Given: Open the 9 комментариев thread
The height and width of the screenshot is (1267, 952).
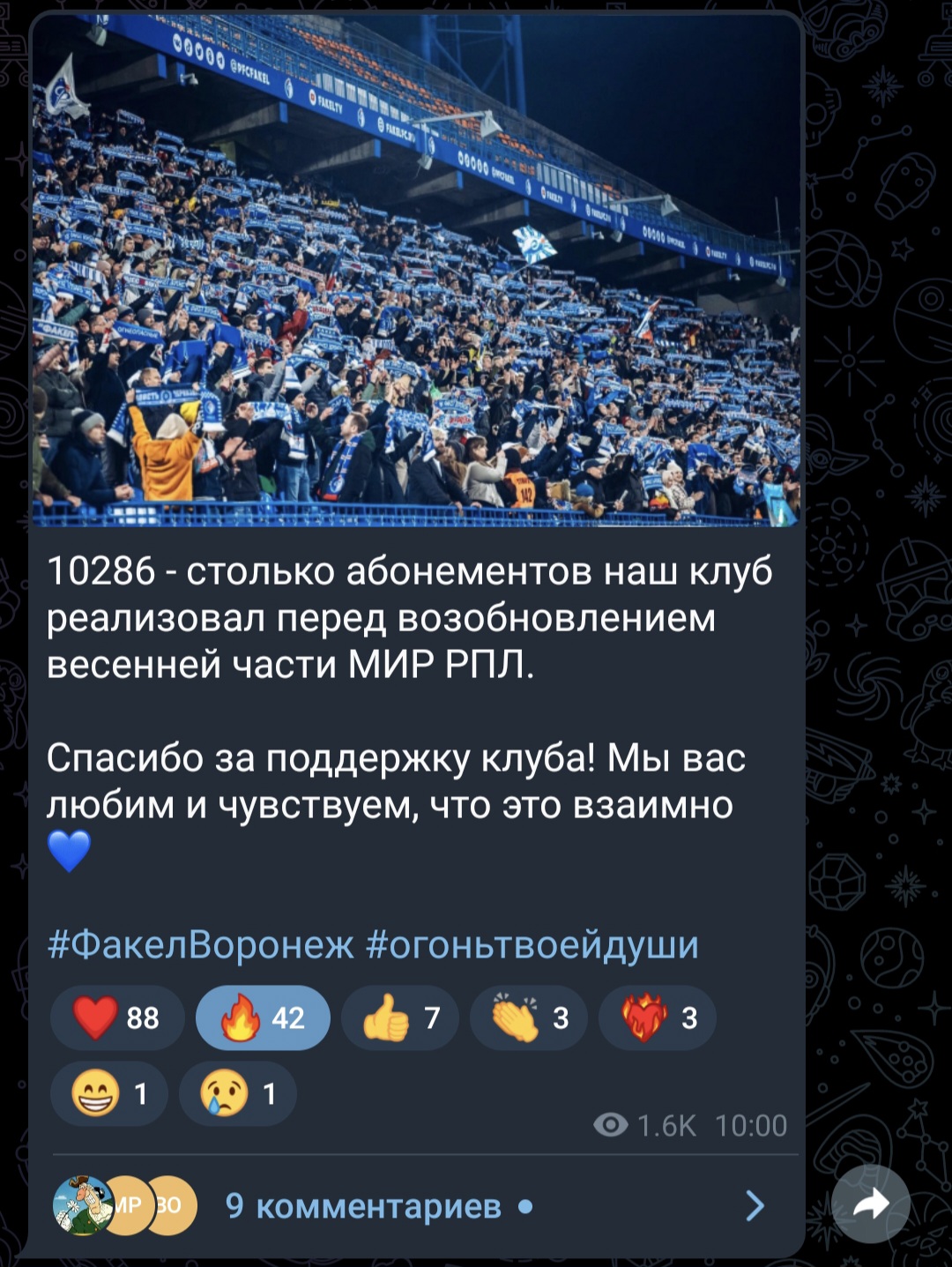Looking at the screenshot, I should 363,1205.
